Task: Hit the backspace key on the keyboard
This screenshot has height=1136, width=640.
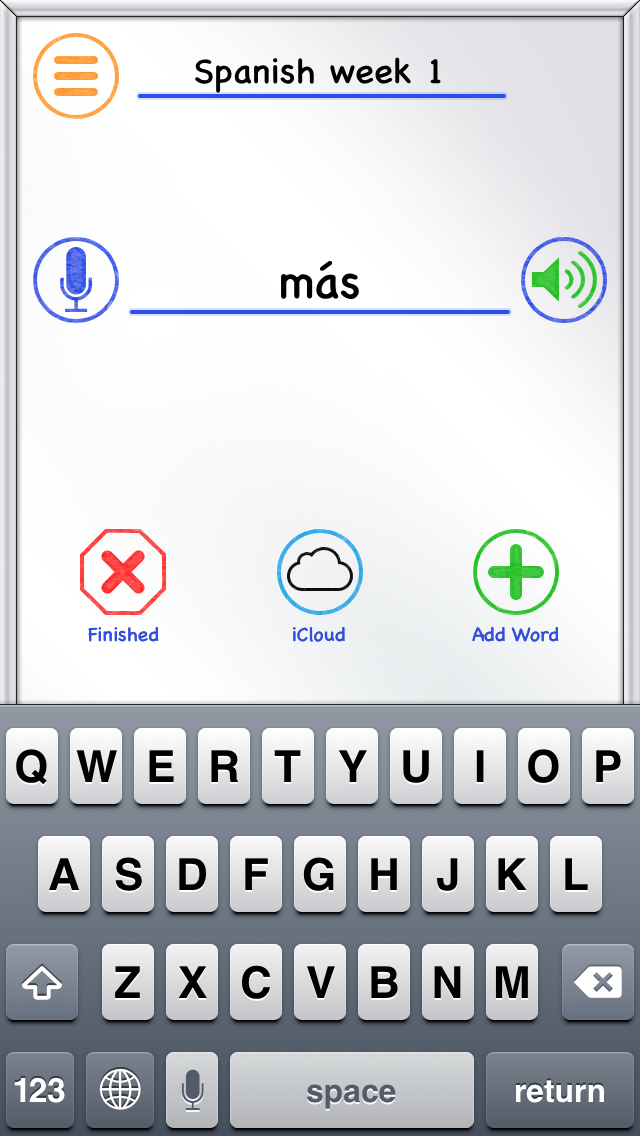Action: coord(598,982)
